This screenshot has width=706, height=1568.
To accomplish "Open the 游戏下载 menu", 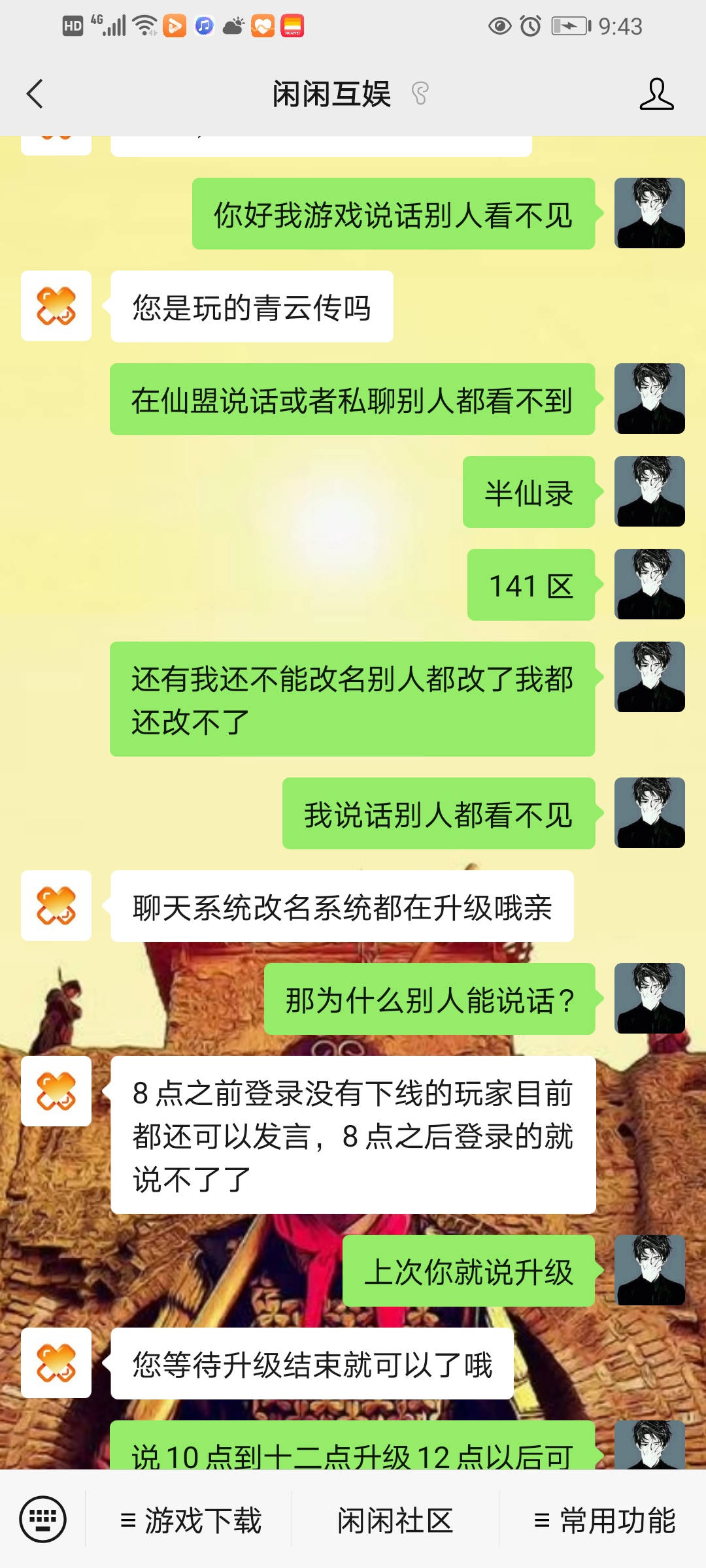I will coord(190,1520).
